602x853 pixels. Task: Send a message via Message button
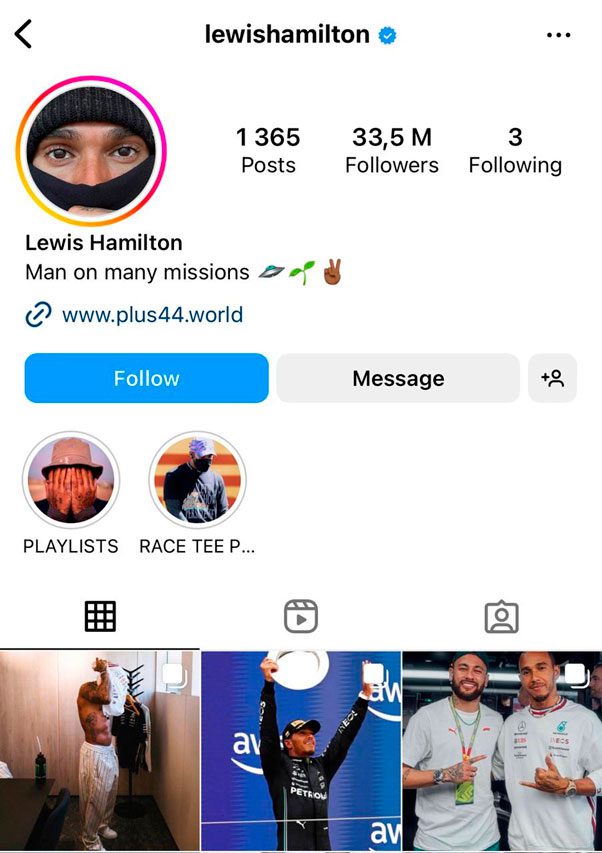pyautogui.click(x=398, y=378)
